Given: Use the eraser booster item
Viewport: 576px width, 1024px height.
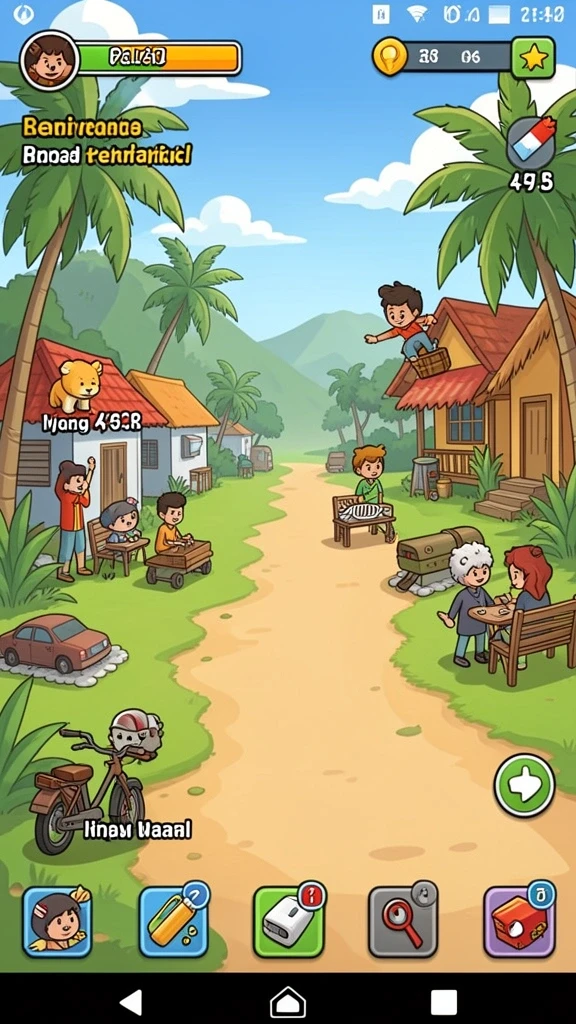Looking at the screenshot, I should 531,141.
